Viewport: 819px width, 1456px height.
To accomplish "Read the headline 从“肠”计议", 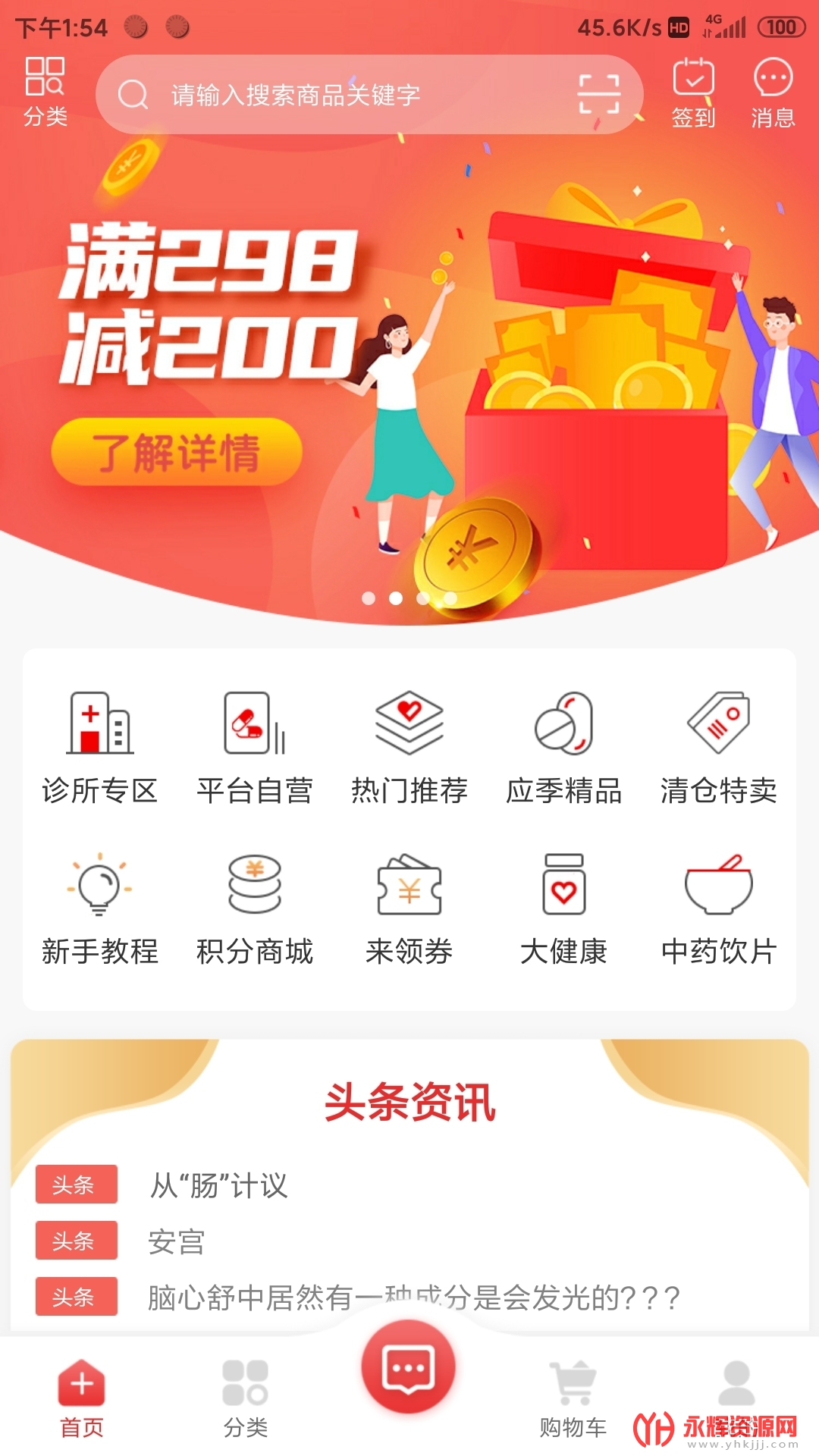I will [219, 1185].
